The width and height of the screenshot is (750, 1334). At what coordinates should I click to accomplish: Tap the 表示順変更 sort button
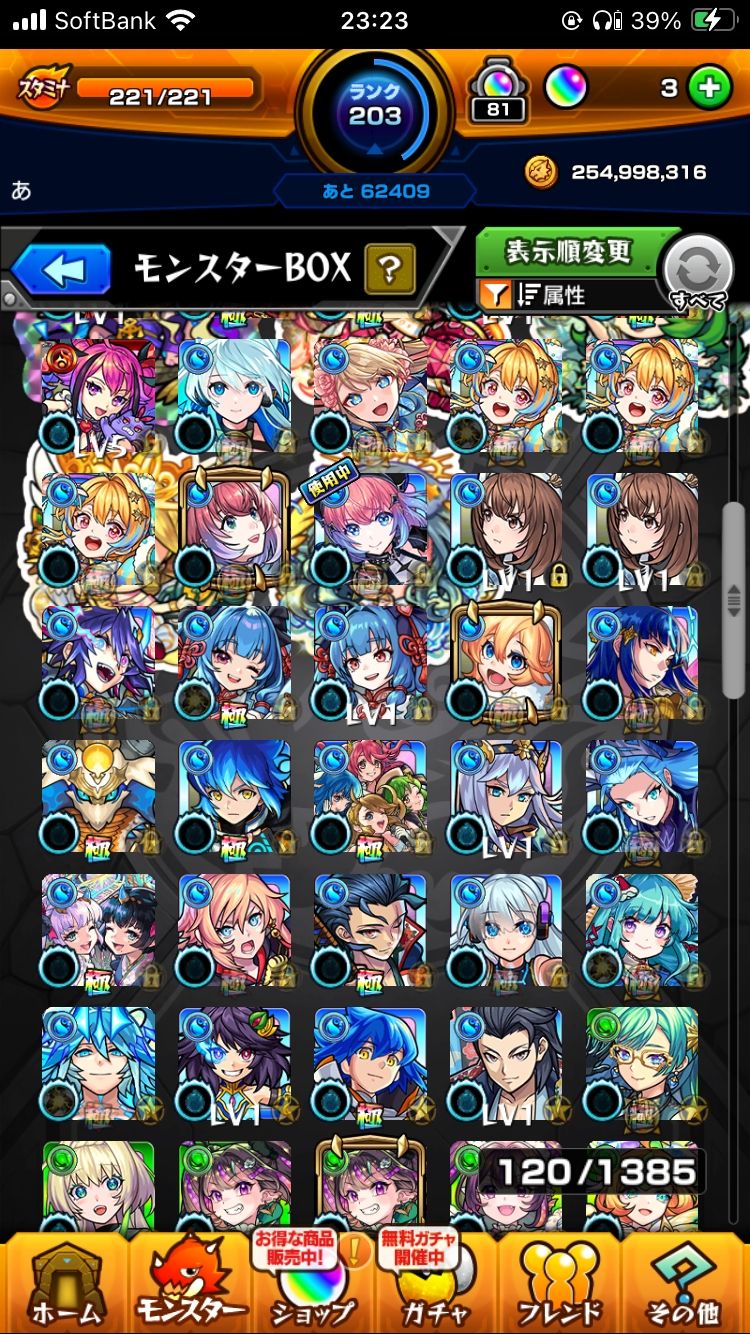(x=567, y=251)
